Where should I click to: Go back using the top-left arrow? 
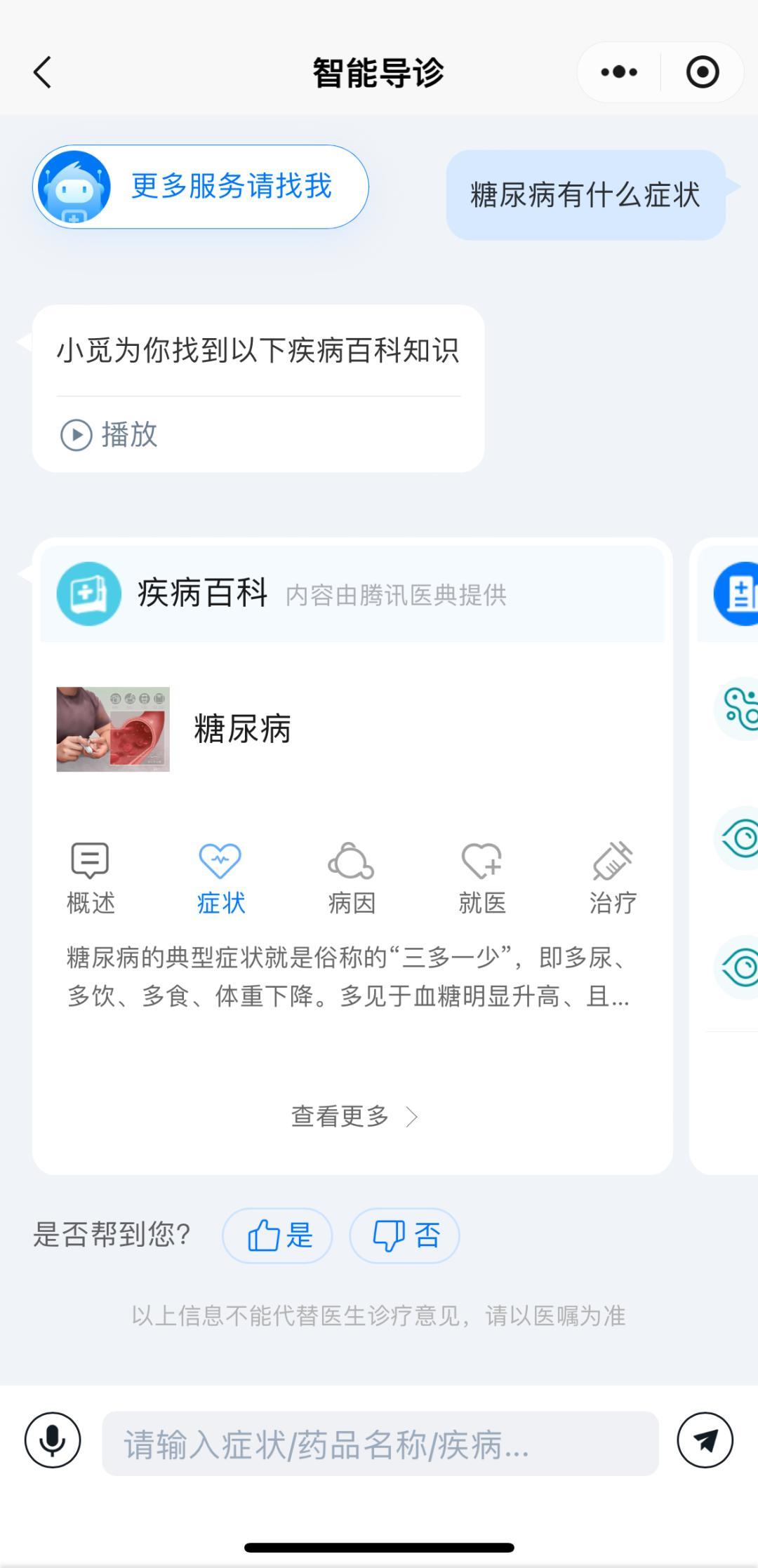(43, 72)
